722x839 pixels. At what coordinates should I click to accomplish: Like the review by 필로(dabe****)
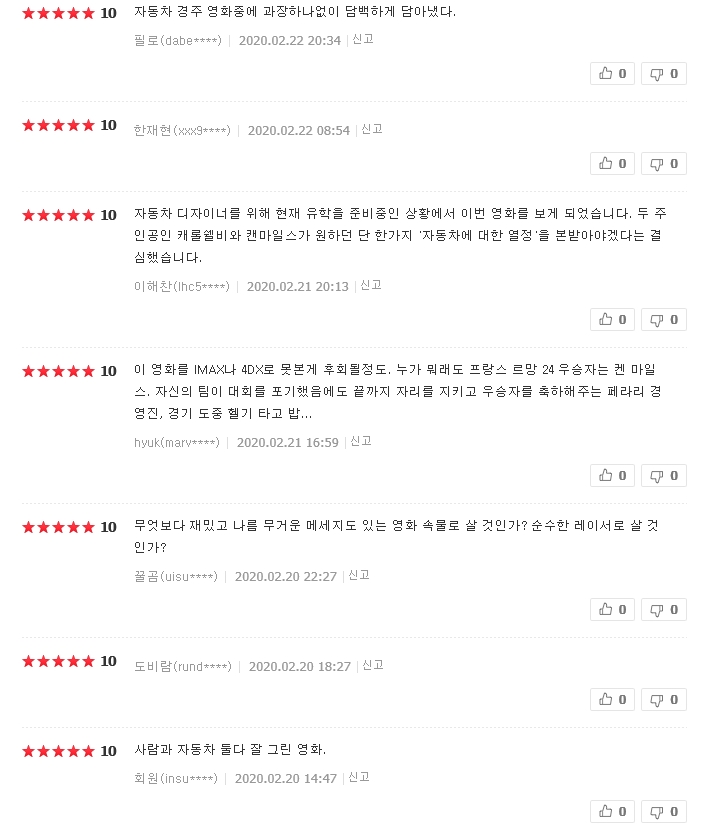[612, 73]
